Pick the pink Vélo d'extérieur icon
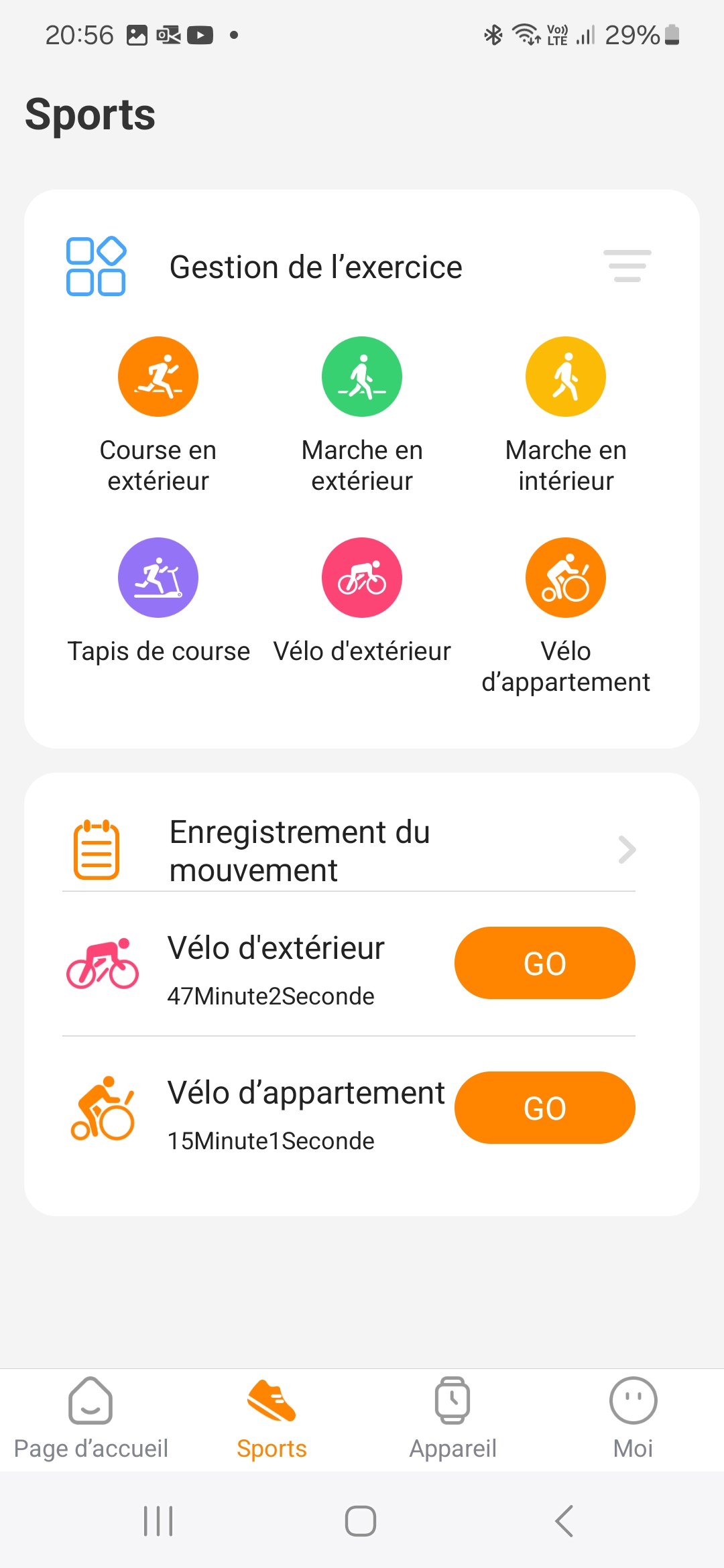 [362, 578]
